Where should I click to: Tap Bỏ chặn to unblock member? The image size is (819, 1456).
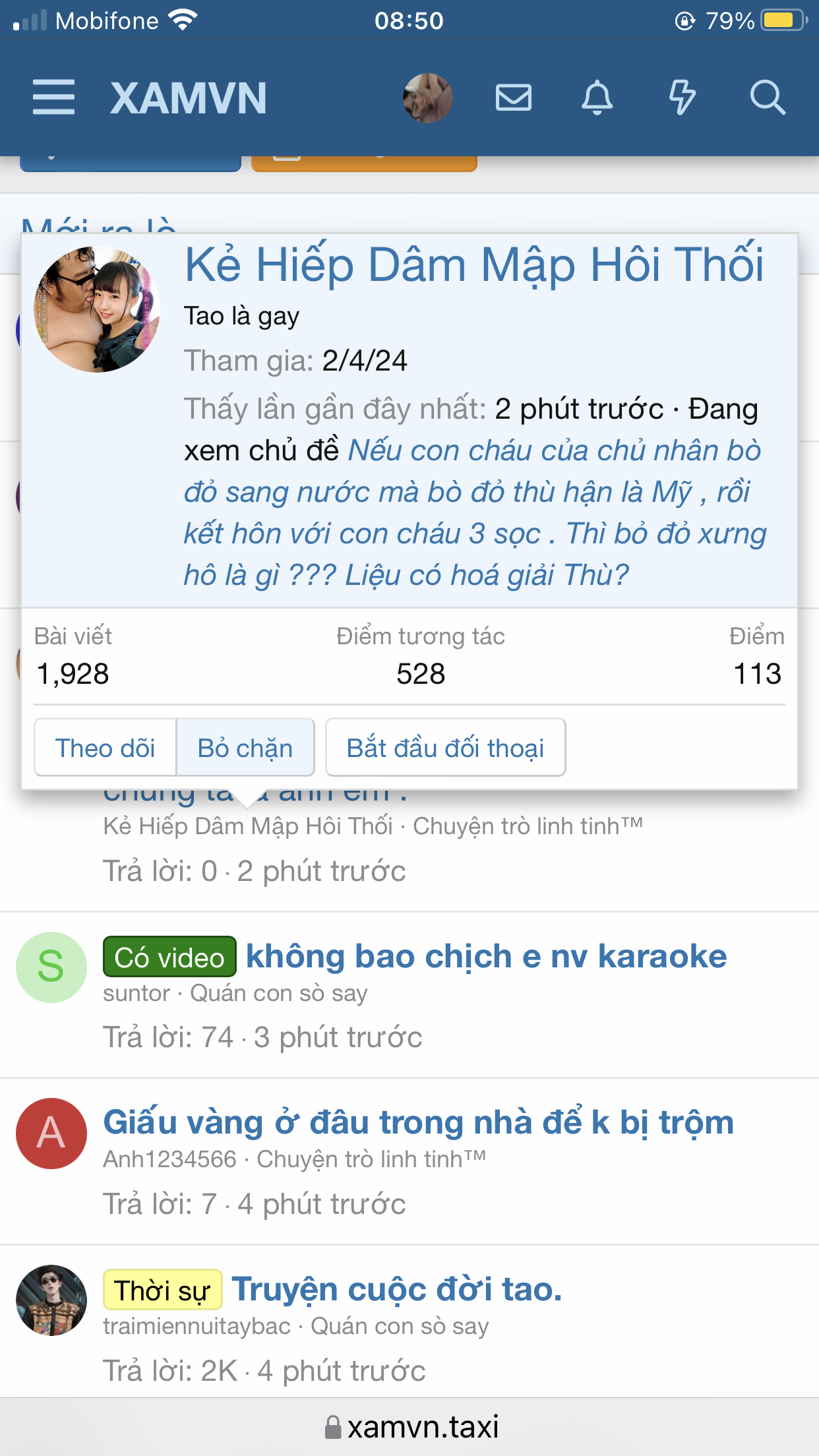point(245,748)
